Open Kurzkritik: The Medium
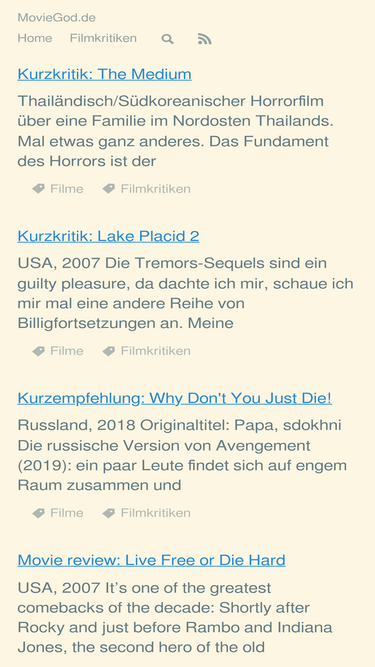The image size is (375, 667). (104, 74)
